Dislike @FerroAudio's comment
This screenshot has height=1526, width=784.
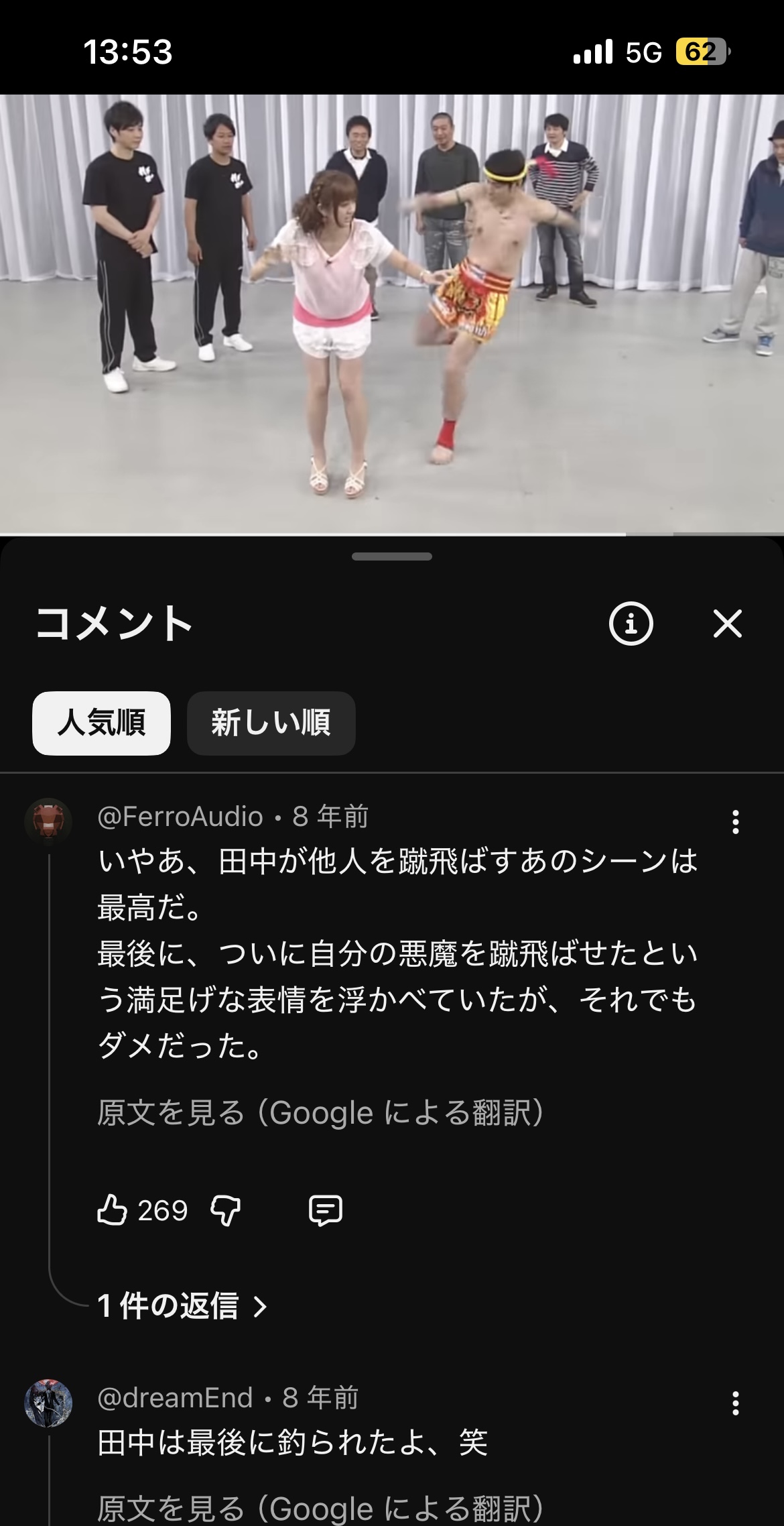[225, 1210]
